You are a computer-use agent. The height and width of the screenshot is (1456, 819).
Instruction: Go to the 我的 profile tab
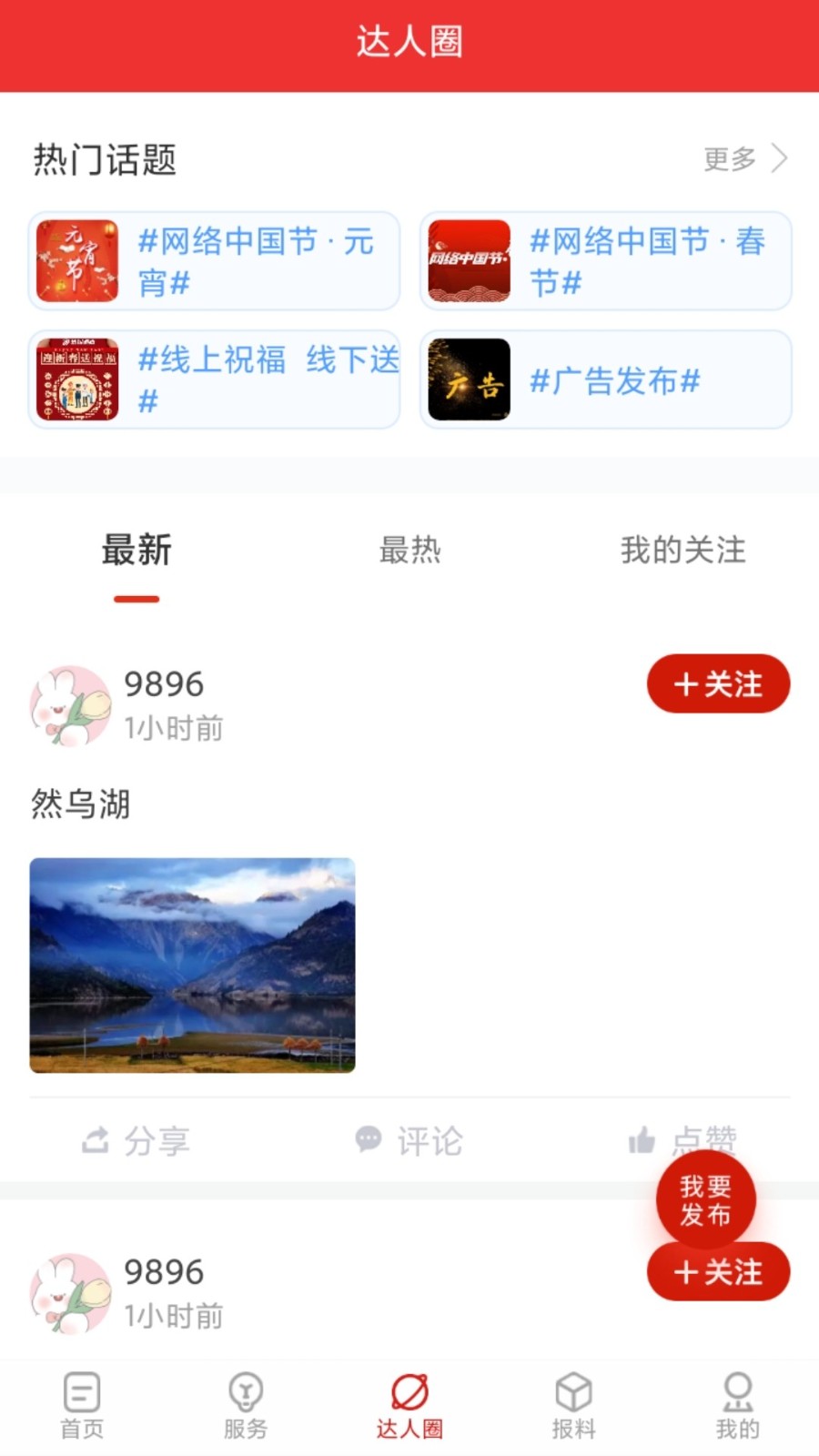(737, 1406)
